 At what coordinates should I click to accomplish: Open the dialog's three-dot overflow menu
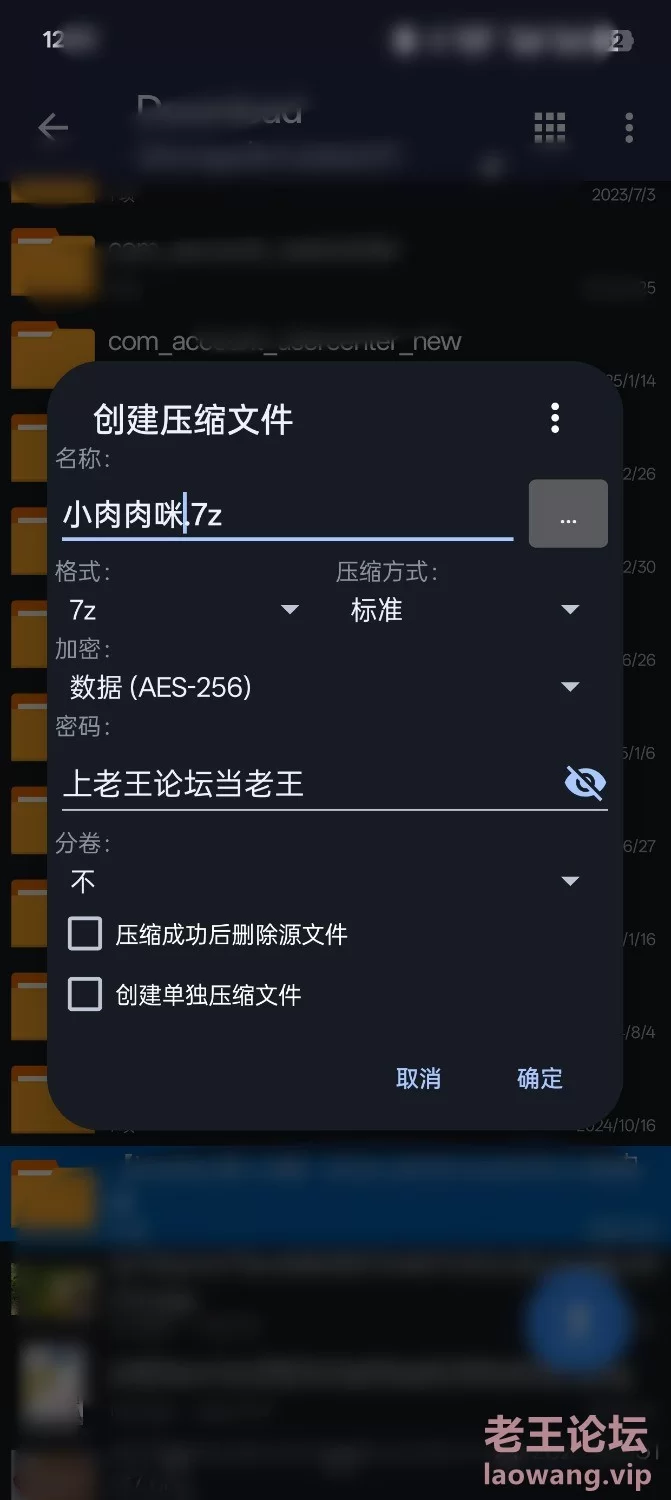click(x=555, y=417)
